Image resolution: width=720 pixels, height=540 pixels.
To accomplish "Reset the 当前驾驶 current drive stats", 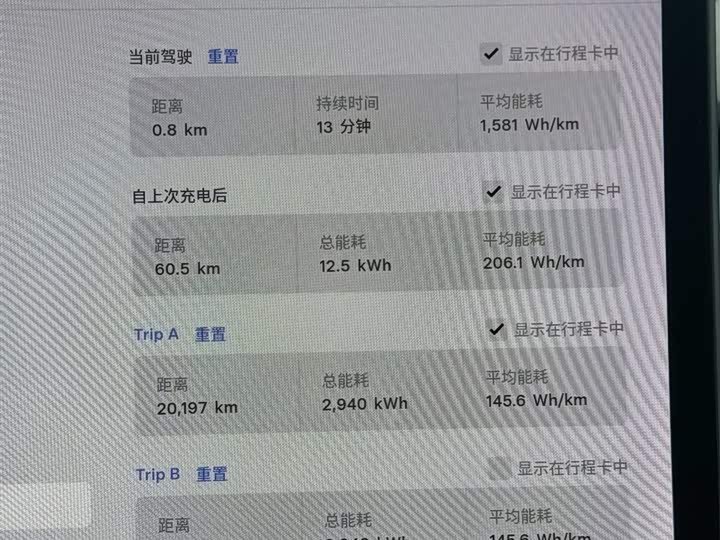I will pyautogui.click(x=223, y=56).
